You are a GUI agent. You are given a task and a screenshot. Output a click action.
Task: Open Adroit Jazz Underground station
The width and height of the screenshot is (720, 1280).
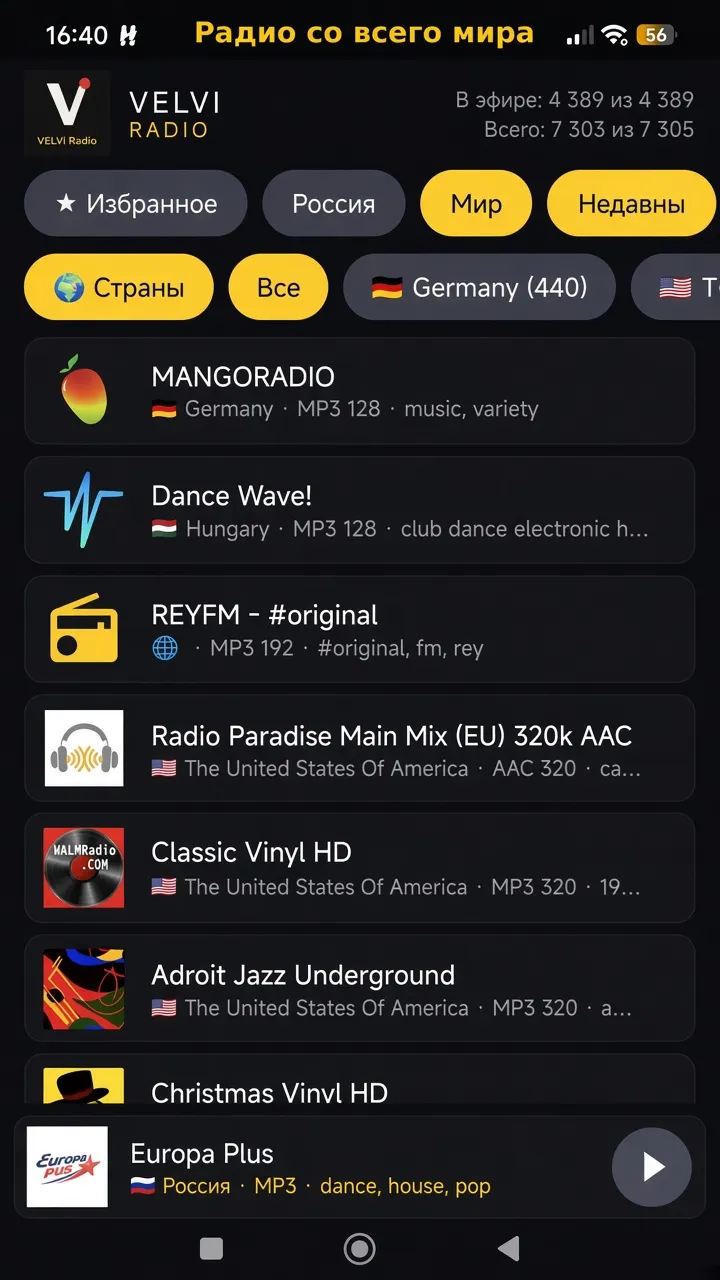[x=359, y=988]
